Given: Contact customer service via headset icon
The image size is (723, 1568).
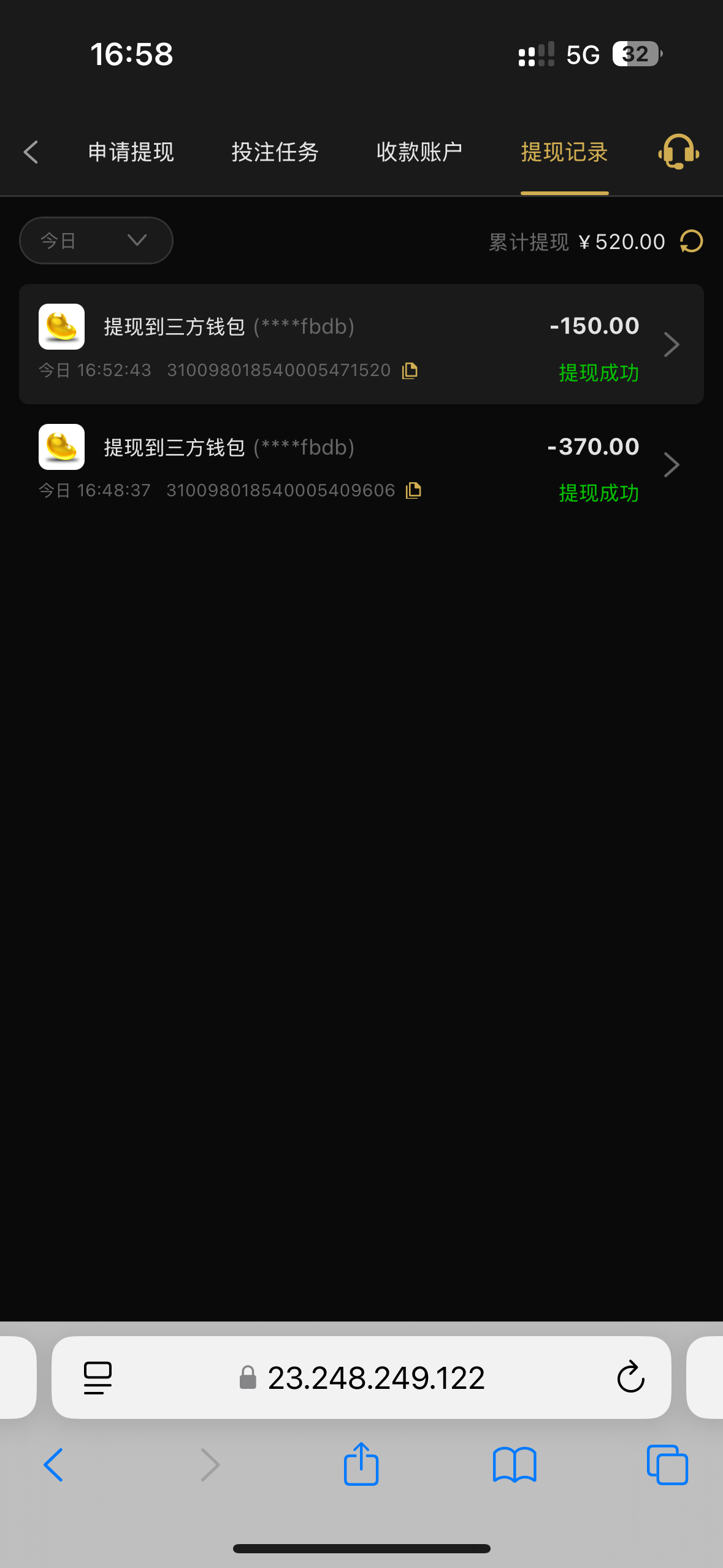Looking at the screenshot, I should tap(679, 152).
